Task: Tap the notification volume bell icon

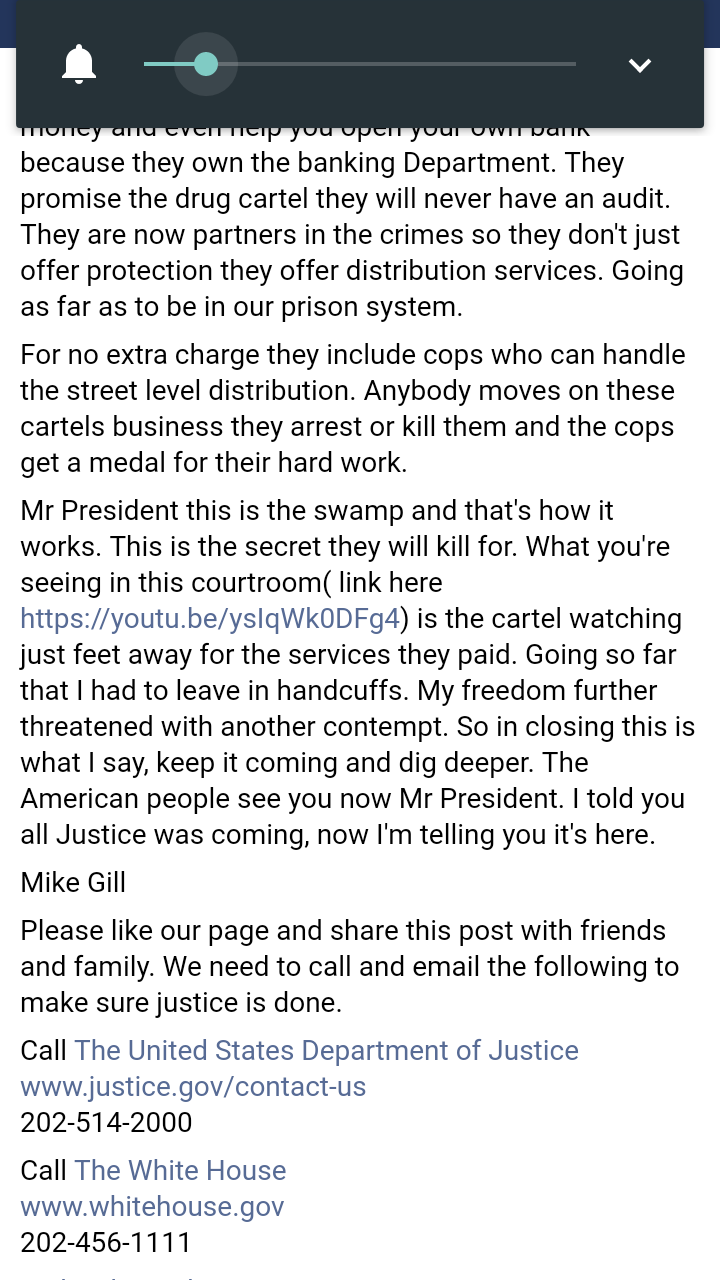Action: pyautogui.click(x=79, y=65)
